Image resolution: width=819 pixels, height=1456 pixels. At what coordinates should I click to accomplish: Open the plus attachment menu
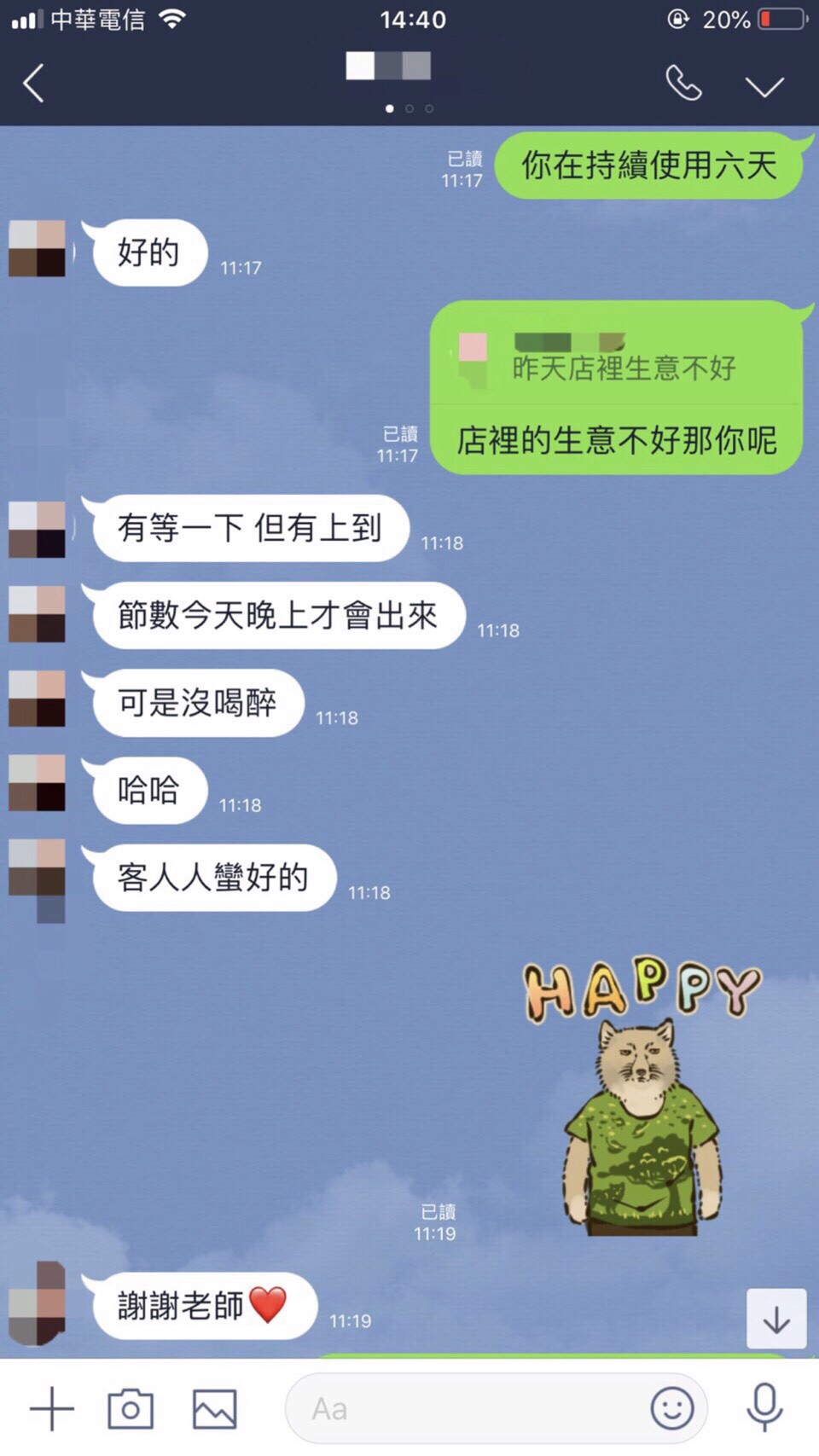(x=52, y=1408)
